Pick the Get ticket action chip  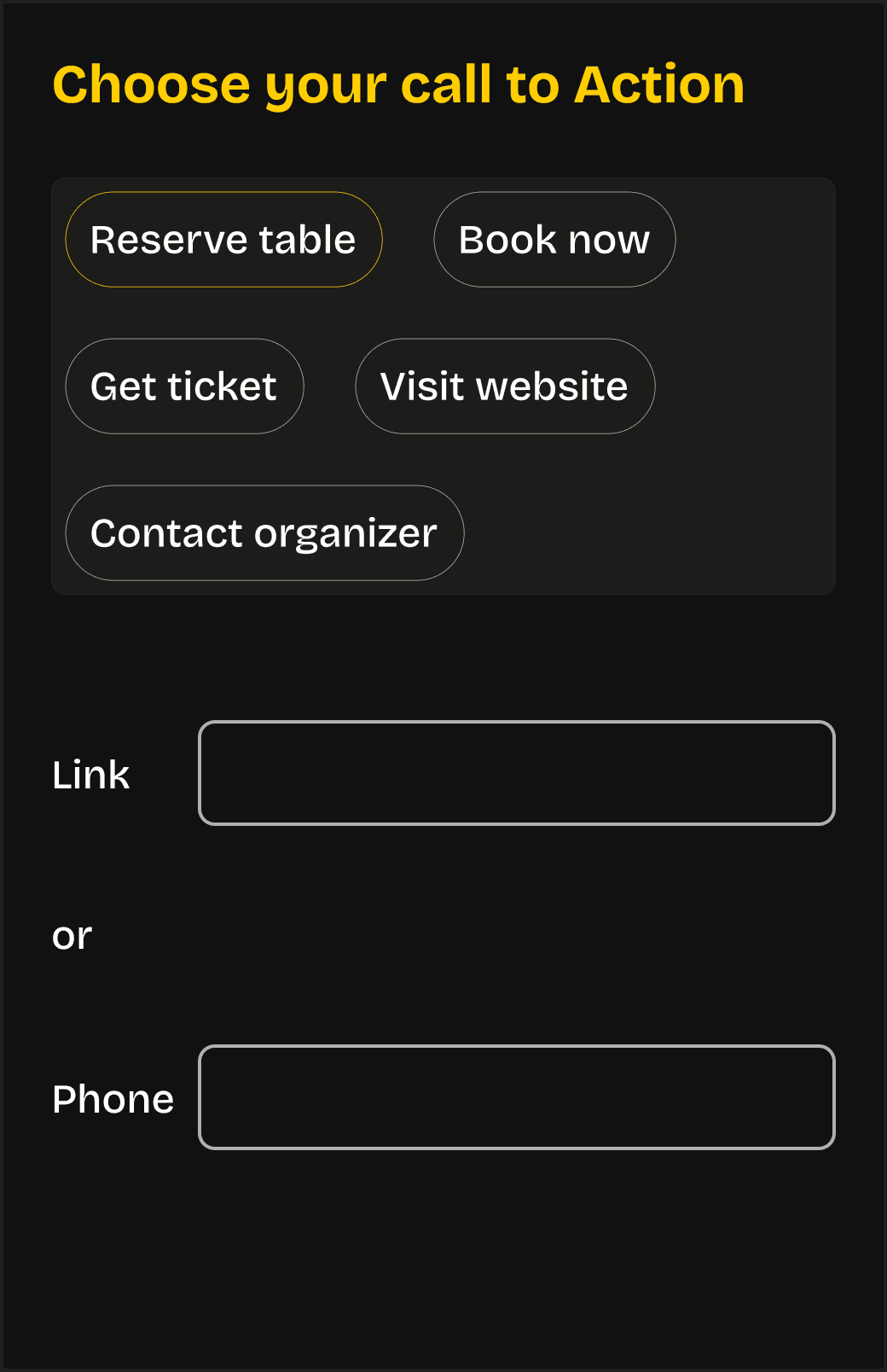click(184, 387)
